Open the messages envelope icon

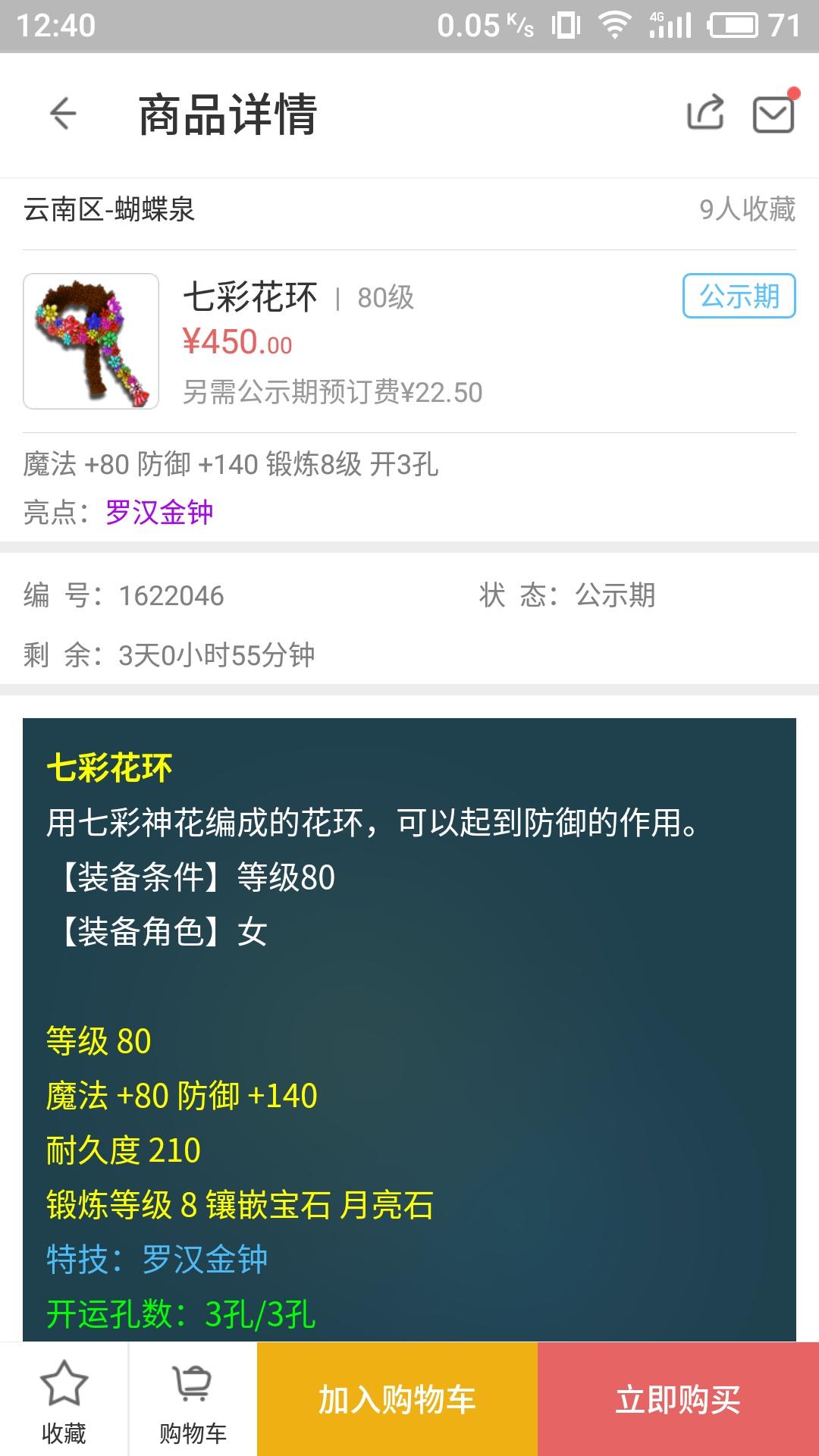tap(773, 114)
